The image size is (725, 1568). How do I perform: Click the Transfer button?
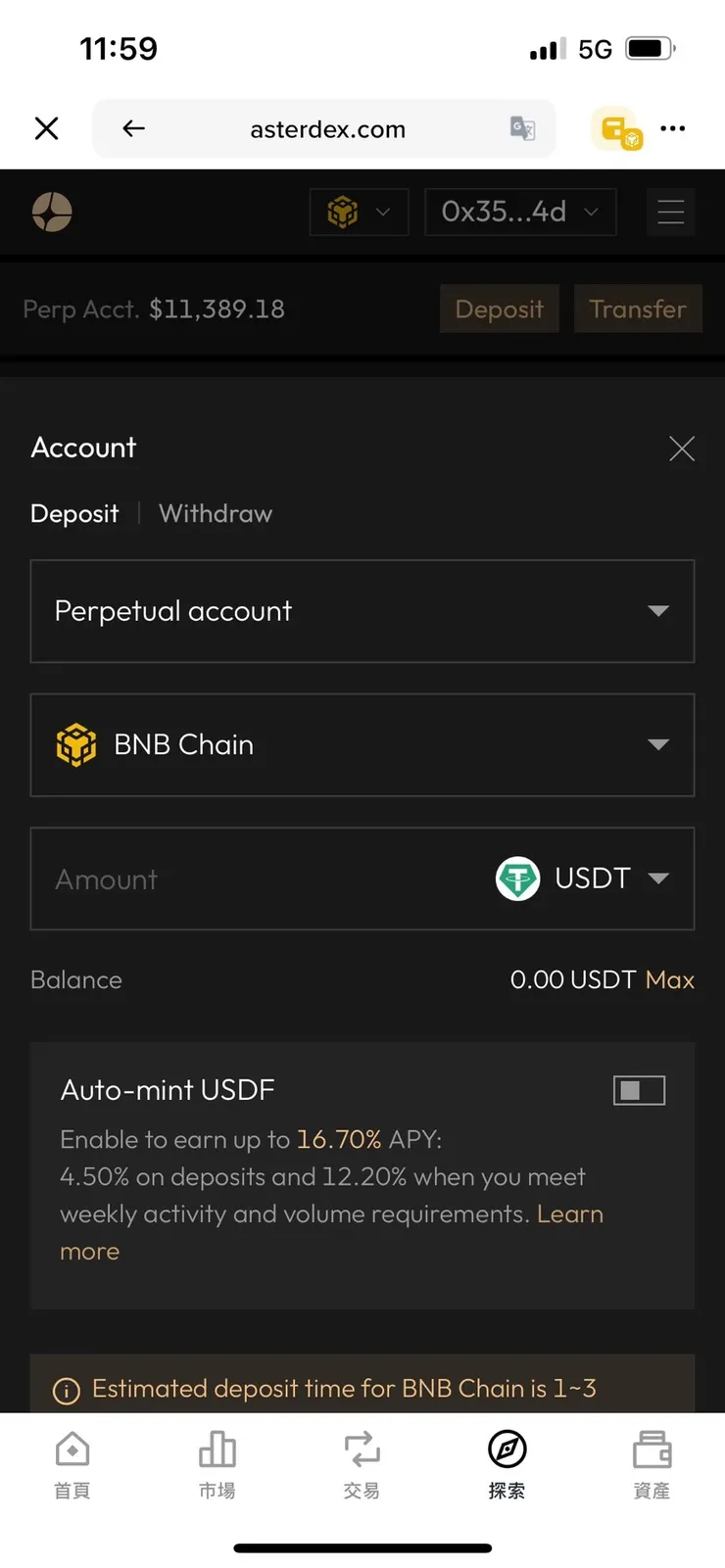pos(638,309)
